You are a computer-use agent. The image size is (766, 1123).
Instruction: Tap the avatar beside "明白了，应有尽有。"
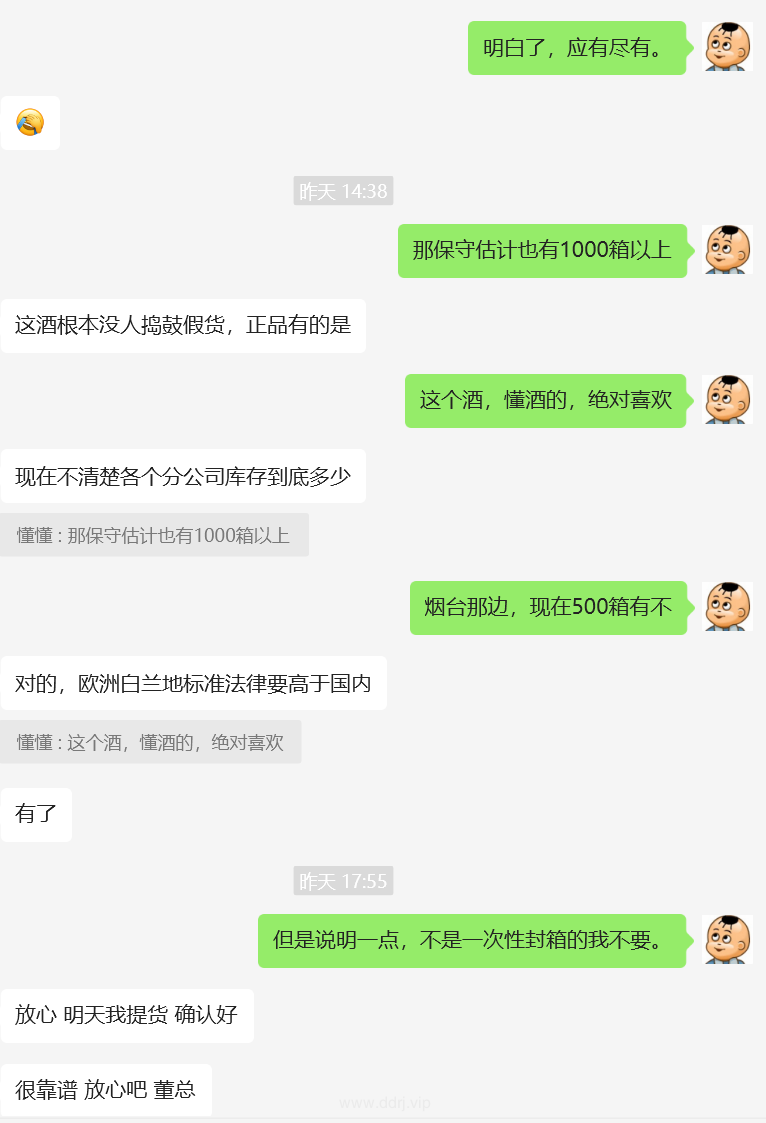tap(728, 47)
